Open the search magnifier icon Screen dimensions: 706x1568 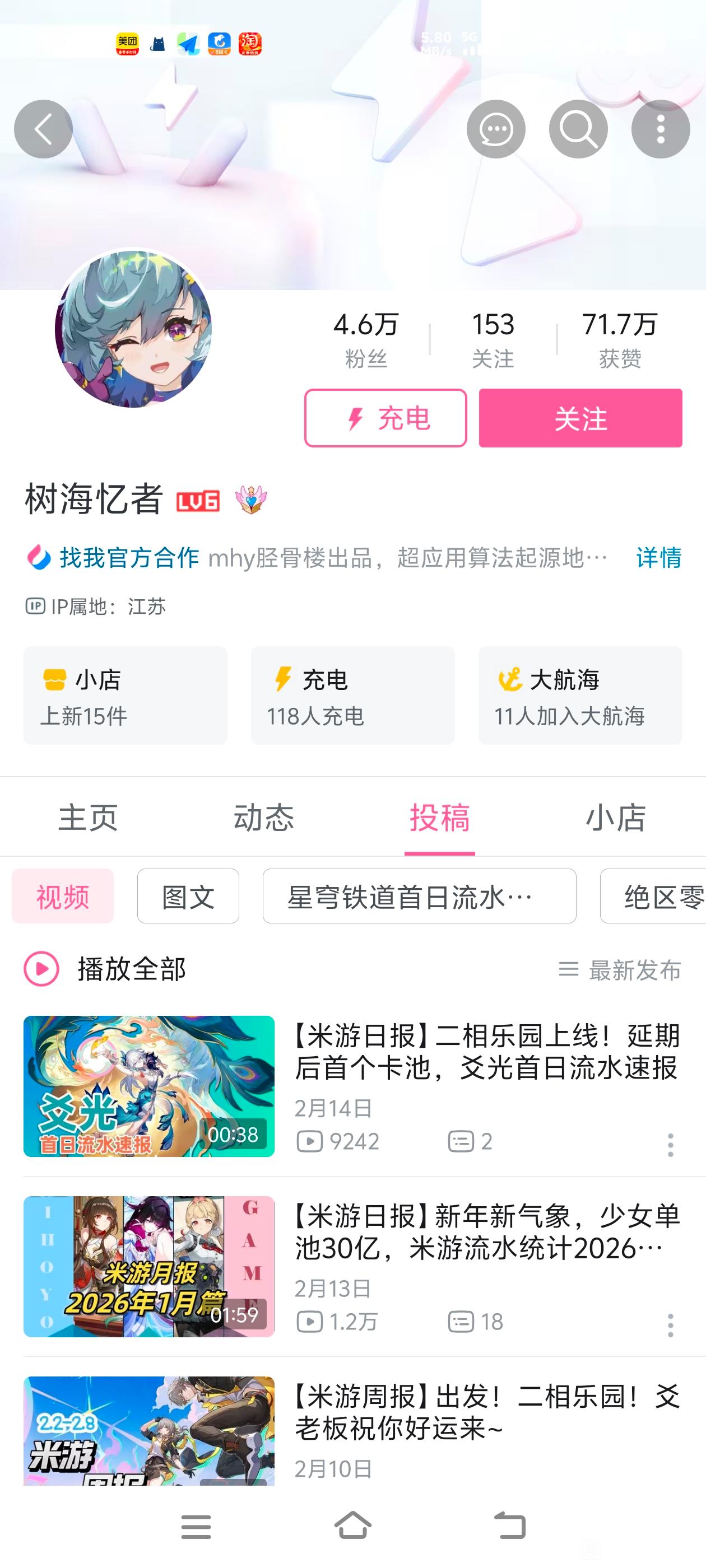pos(578,129)
